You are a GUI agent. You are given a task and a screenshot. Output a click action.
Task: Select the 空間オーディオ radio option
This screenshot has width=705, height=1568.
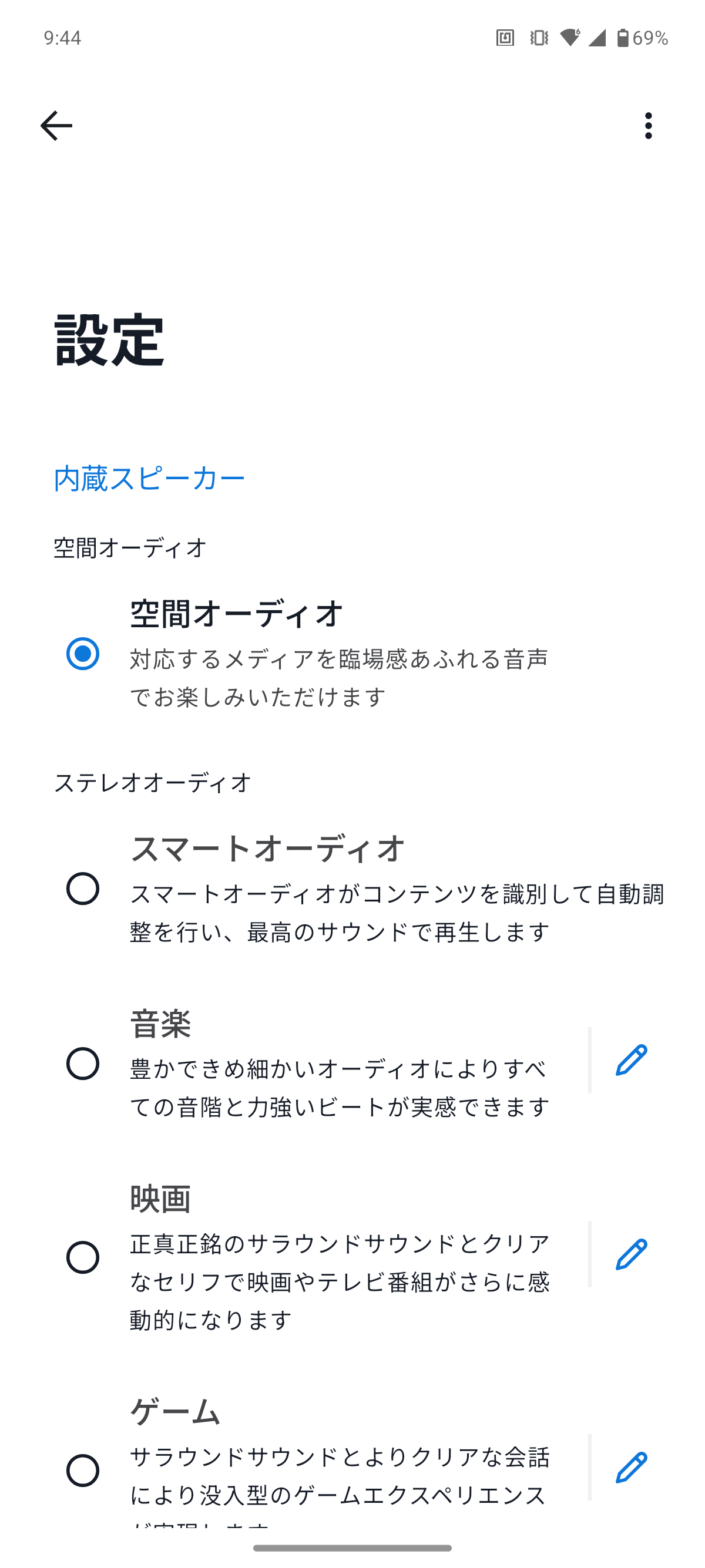pos(83,654)
